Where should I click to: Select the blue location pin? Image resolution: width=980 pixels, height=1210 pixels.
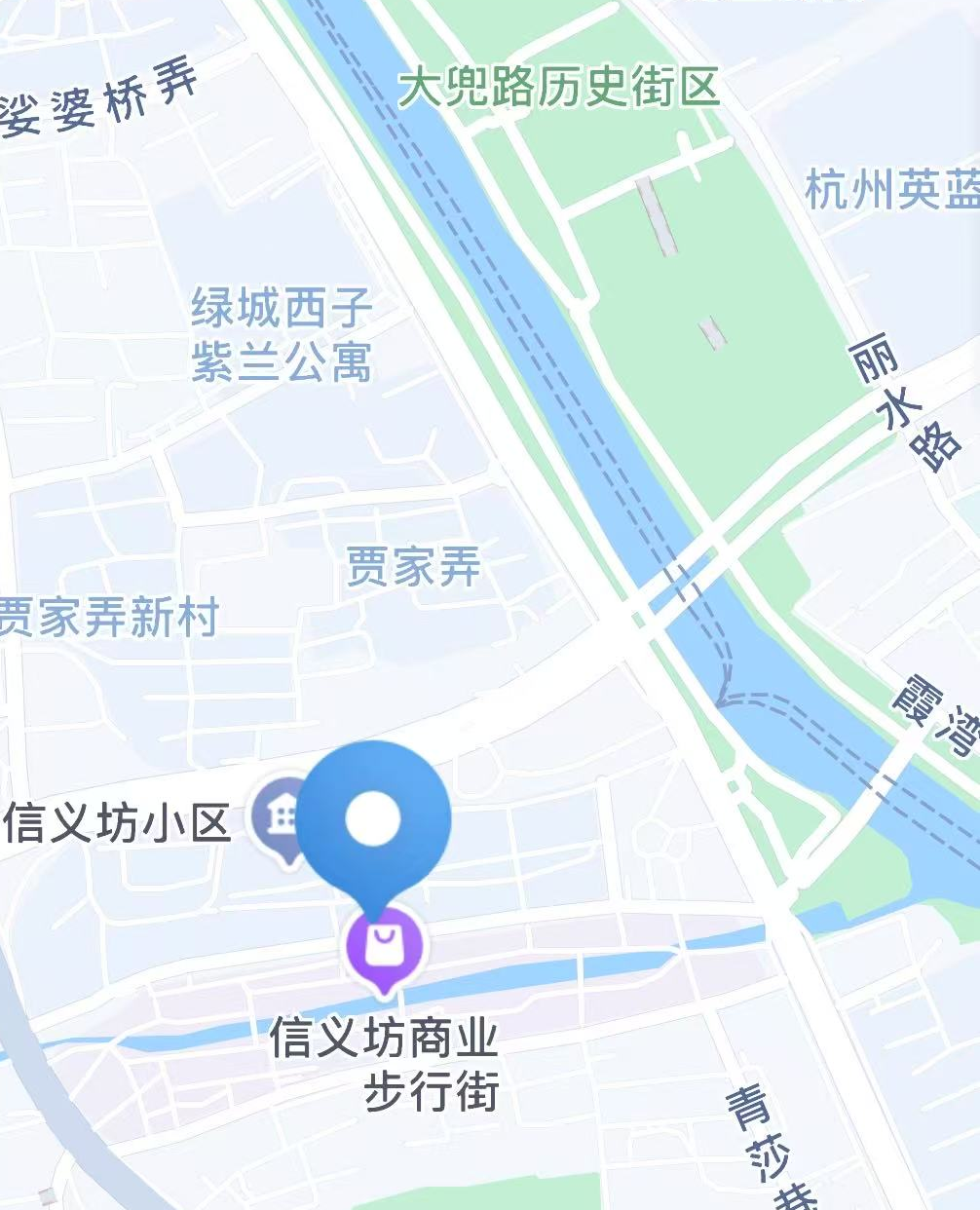point(373,818)
